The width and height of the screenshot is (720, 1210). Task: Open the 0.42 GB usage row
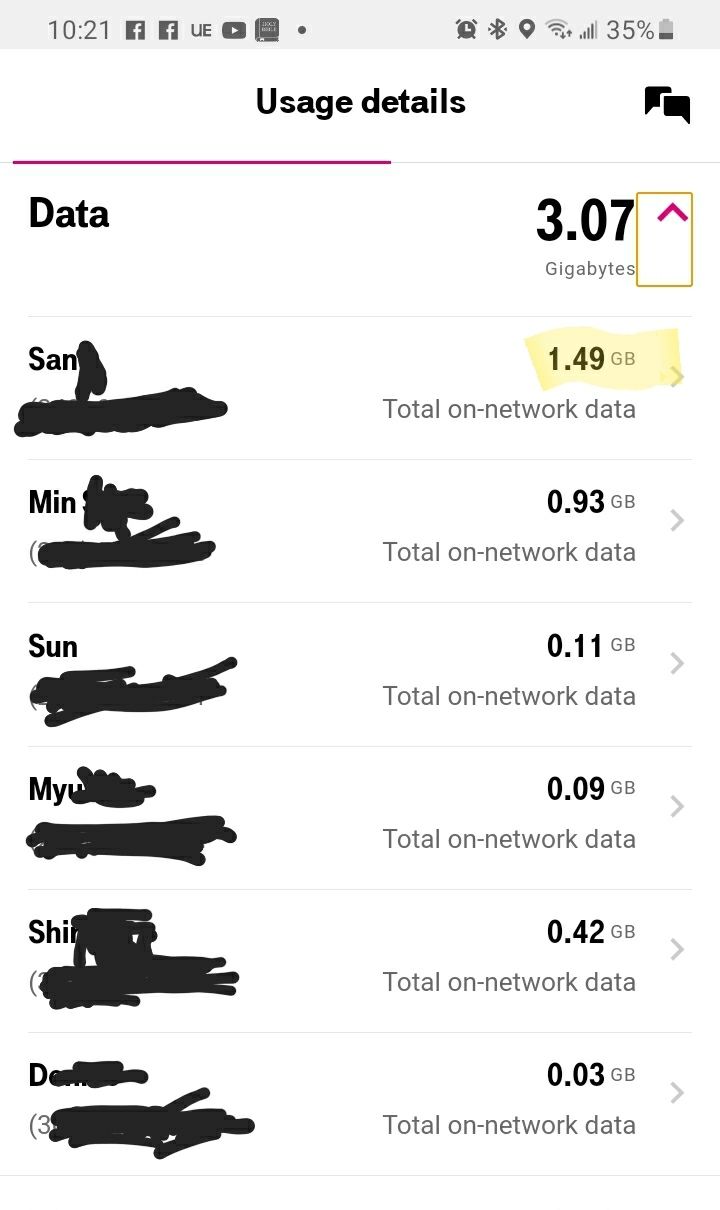(360, 961)
